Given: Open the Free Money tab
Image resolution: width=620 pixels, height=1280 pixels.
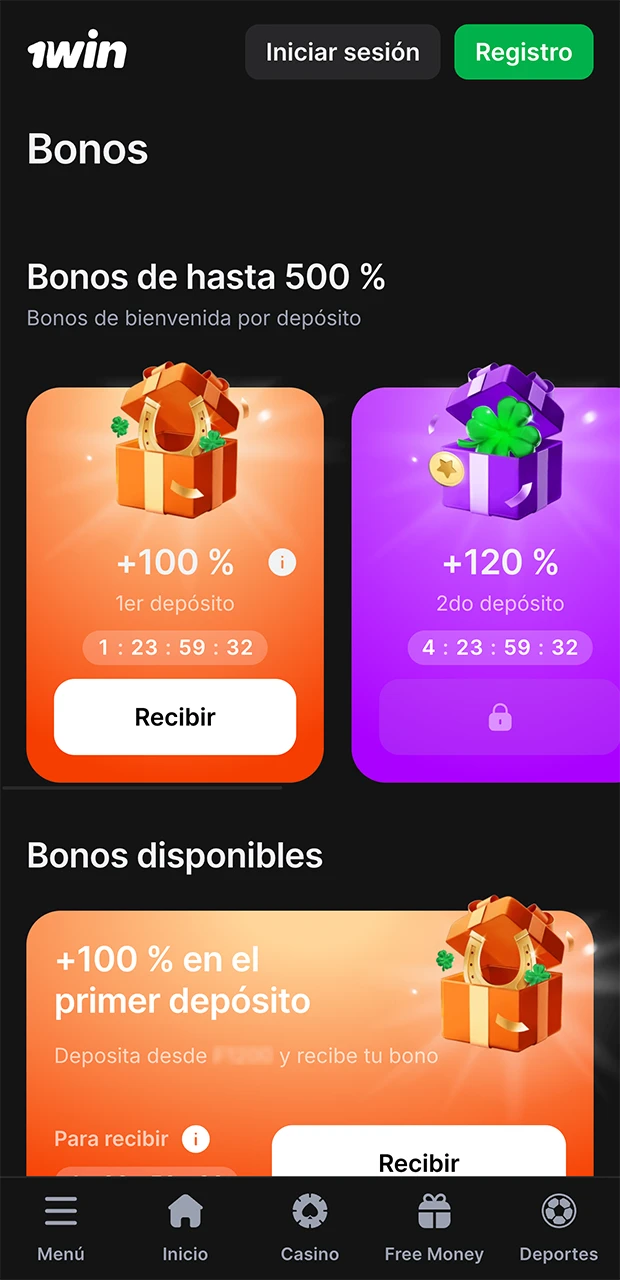Looking at the screenshot, I should tap(434, 1229).
